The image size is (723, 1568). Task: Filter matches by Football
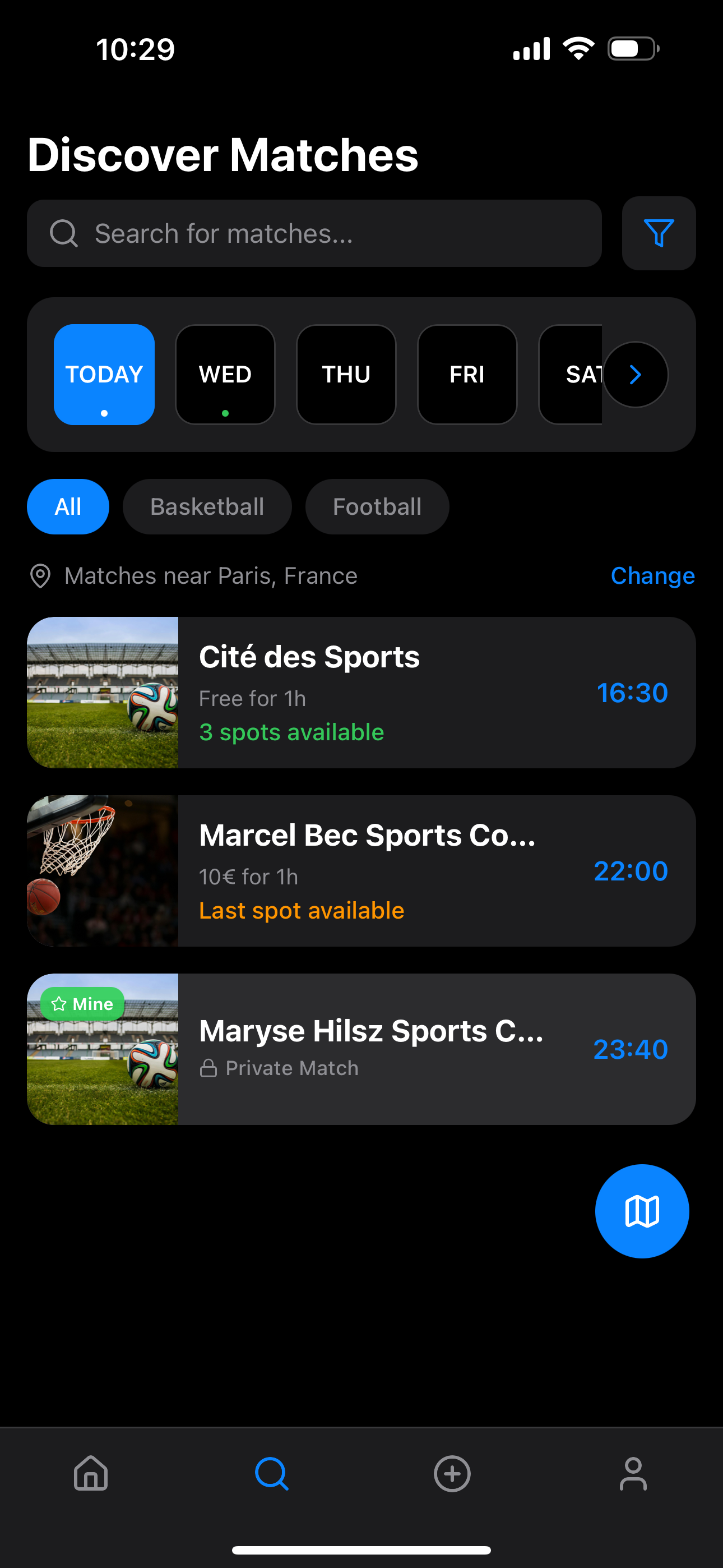(x=377, y=506)
